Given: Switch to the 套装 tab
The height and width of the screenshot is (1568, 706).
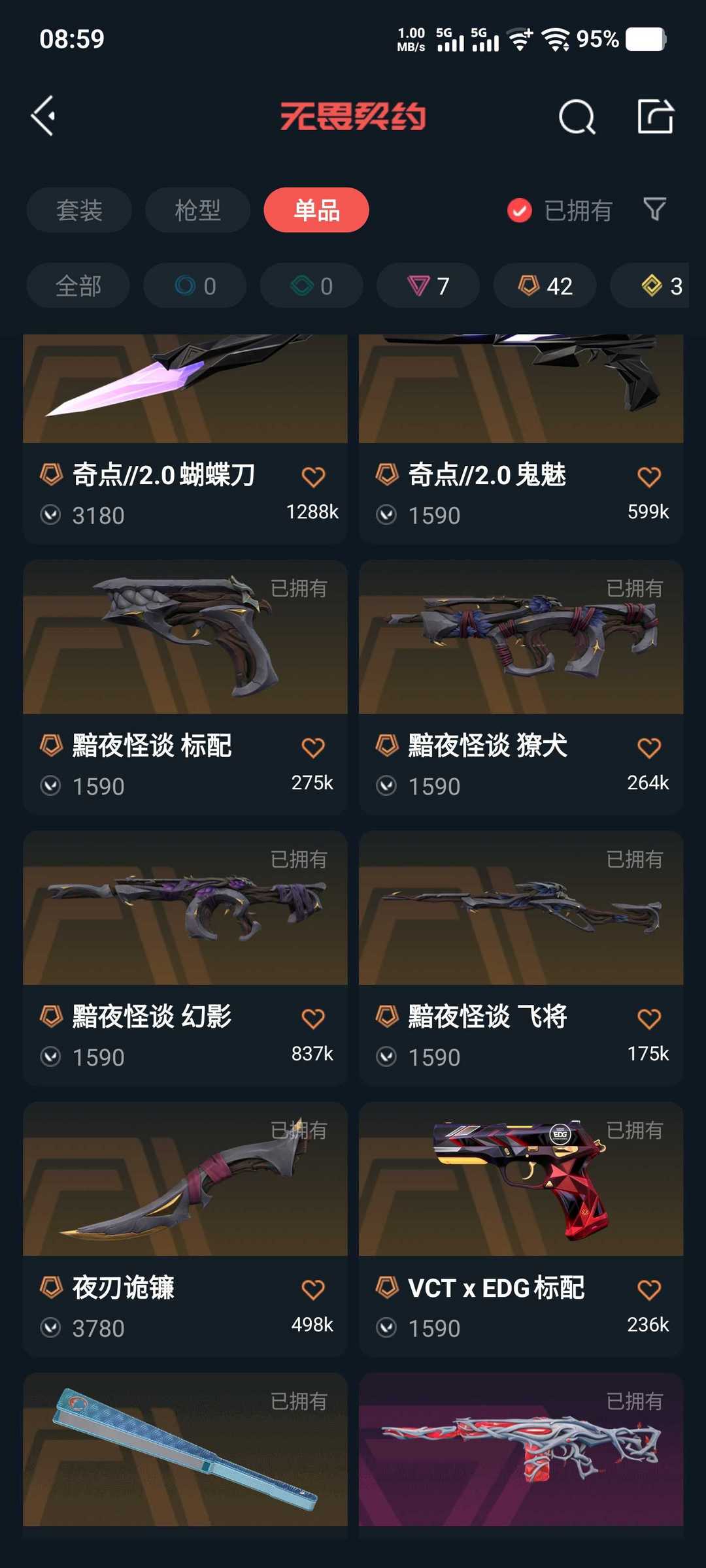Looking at the screenshot, I should [x=79, y=210].
